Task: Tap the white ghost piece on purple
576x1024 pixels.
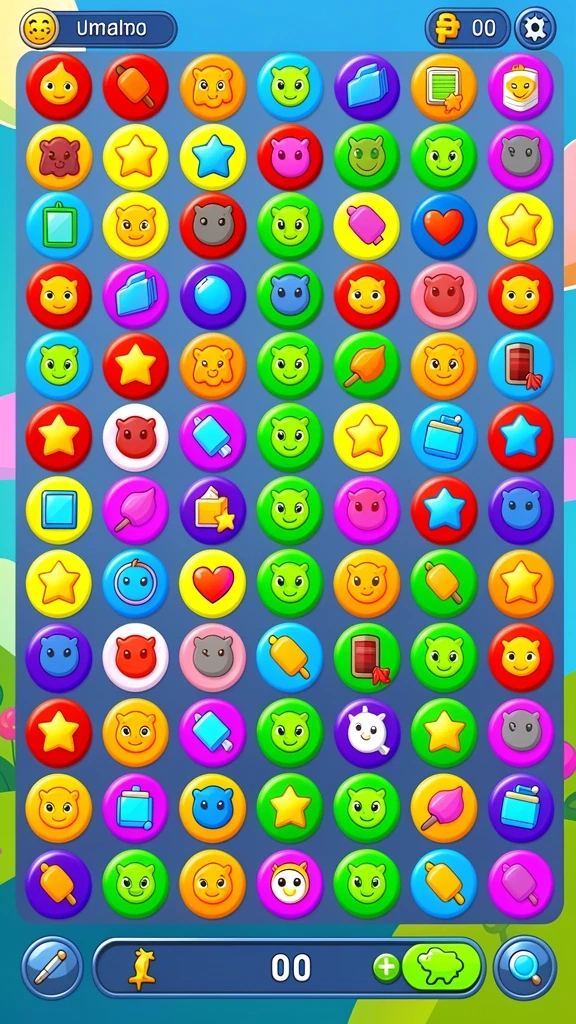Action: [367, 732]
